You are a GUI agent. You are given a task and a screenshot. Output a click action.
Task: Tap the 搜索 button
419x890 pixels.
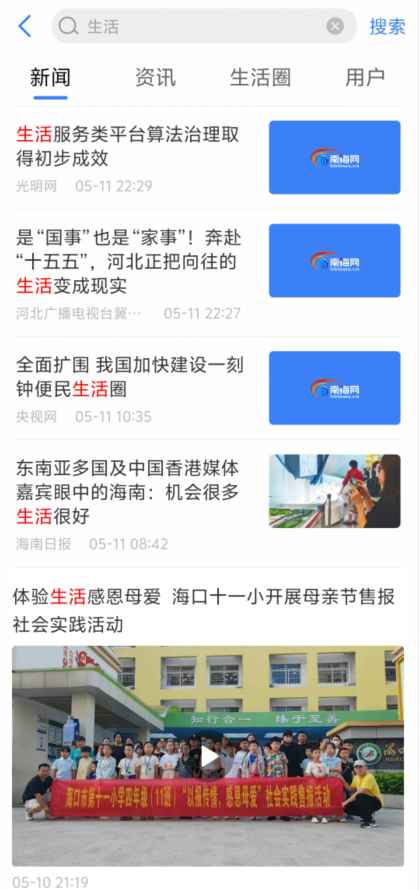pos(388,26)
